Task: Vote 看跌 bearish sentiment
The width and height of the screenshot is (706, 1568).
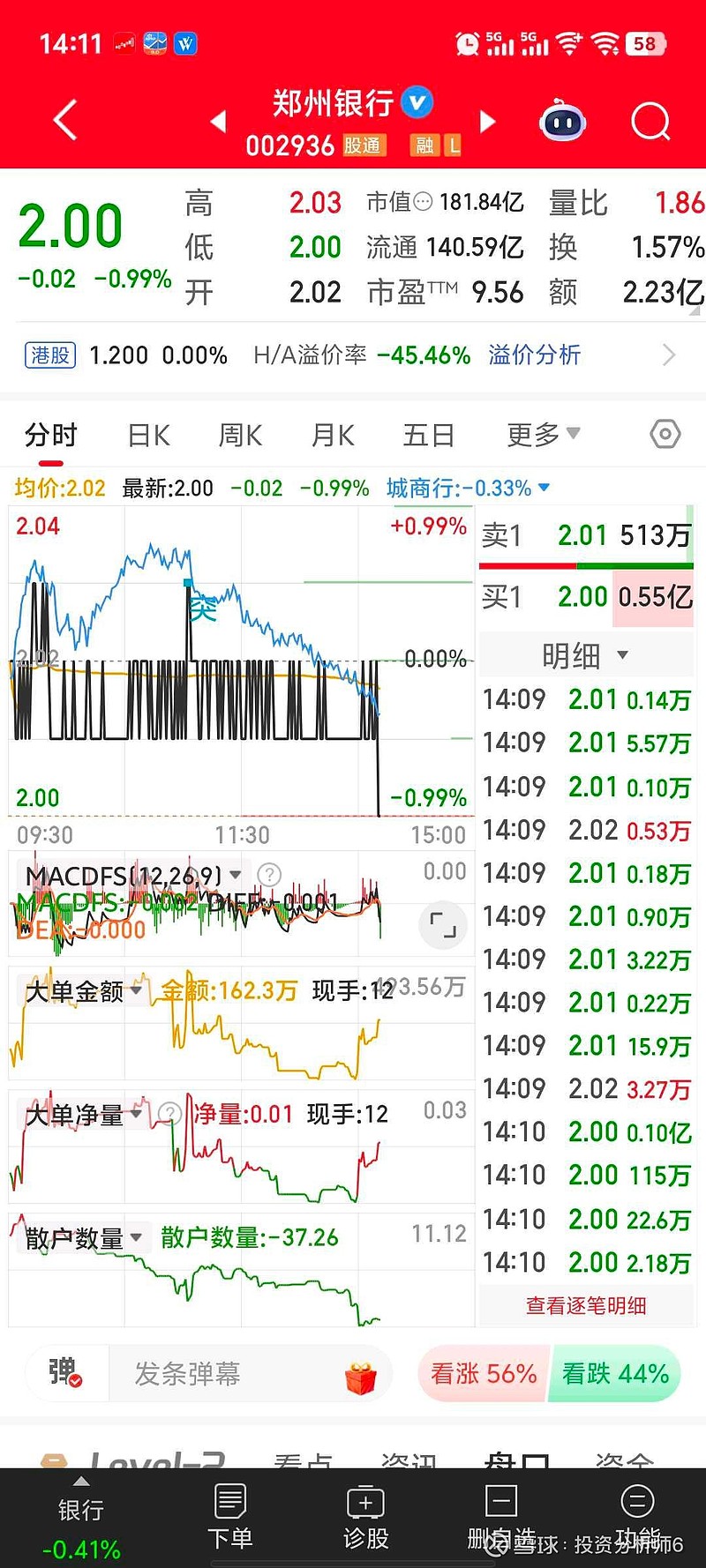Action: 616,1372
